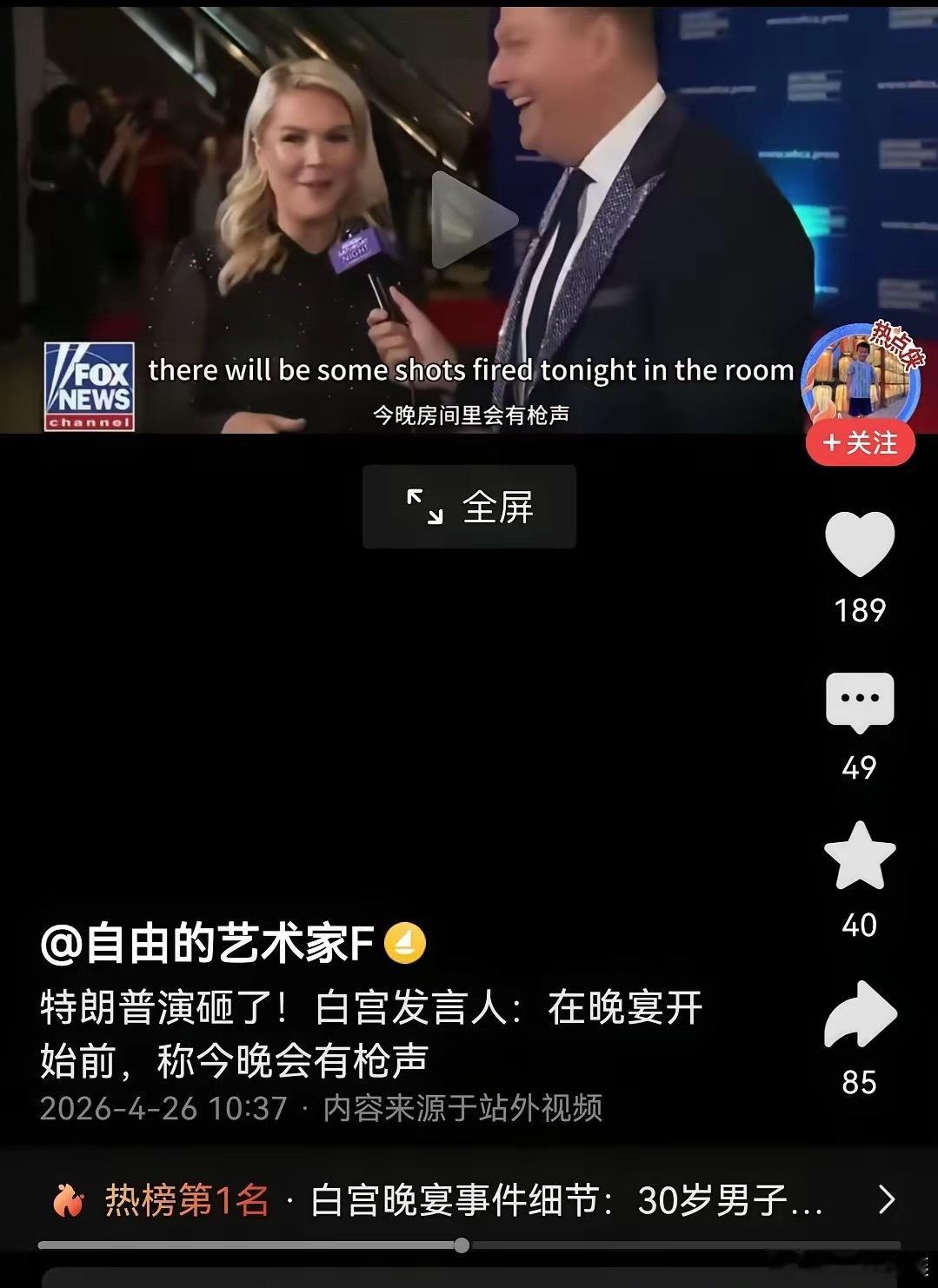This screenshot has height=1288, width=938.
Task: Tap the star icon to favorite the video
Action: pos(860,858)
